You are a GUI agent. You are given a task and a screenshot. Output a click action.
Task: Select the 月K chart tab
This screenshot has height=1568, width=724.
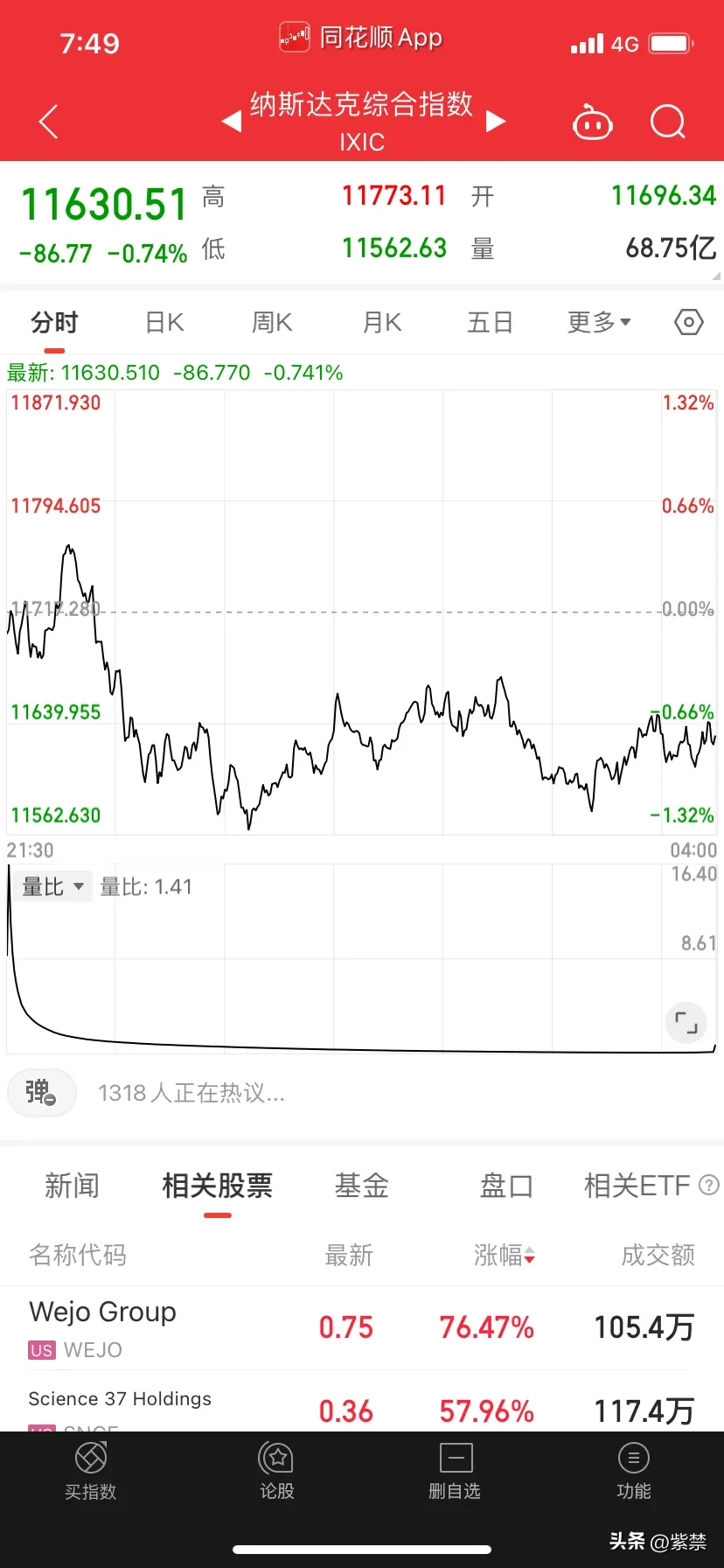tap(382, 323)
